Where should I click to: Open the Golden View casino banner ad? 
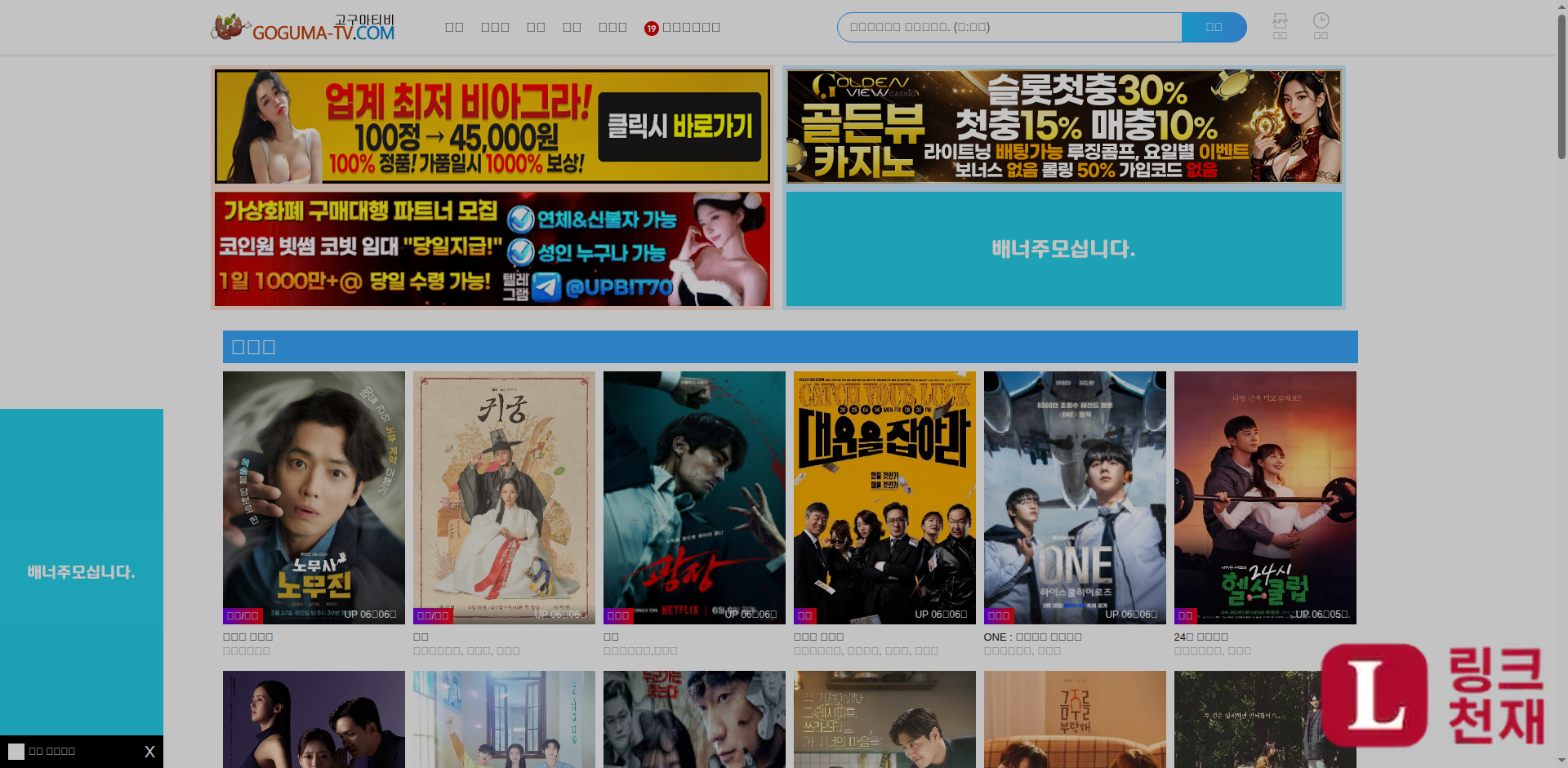[1063, 127]
